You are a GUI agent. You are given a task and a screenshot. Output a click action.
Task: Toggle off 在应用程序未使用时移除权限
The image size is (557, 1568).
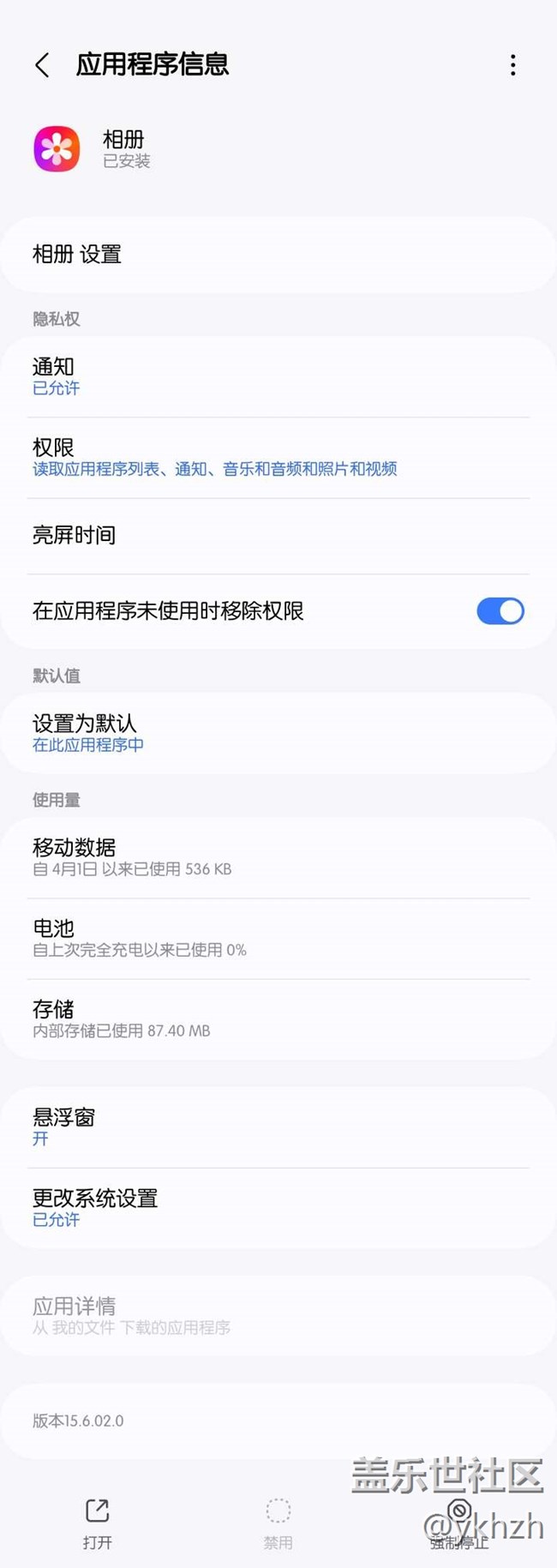[x=500, y=611]
